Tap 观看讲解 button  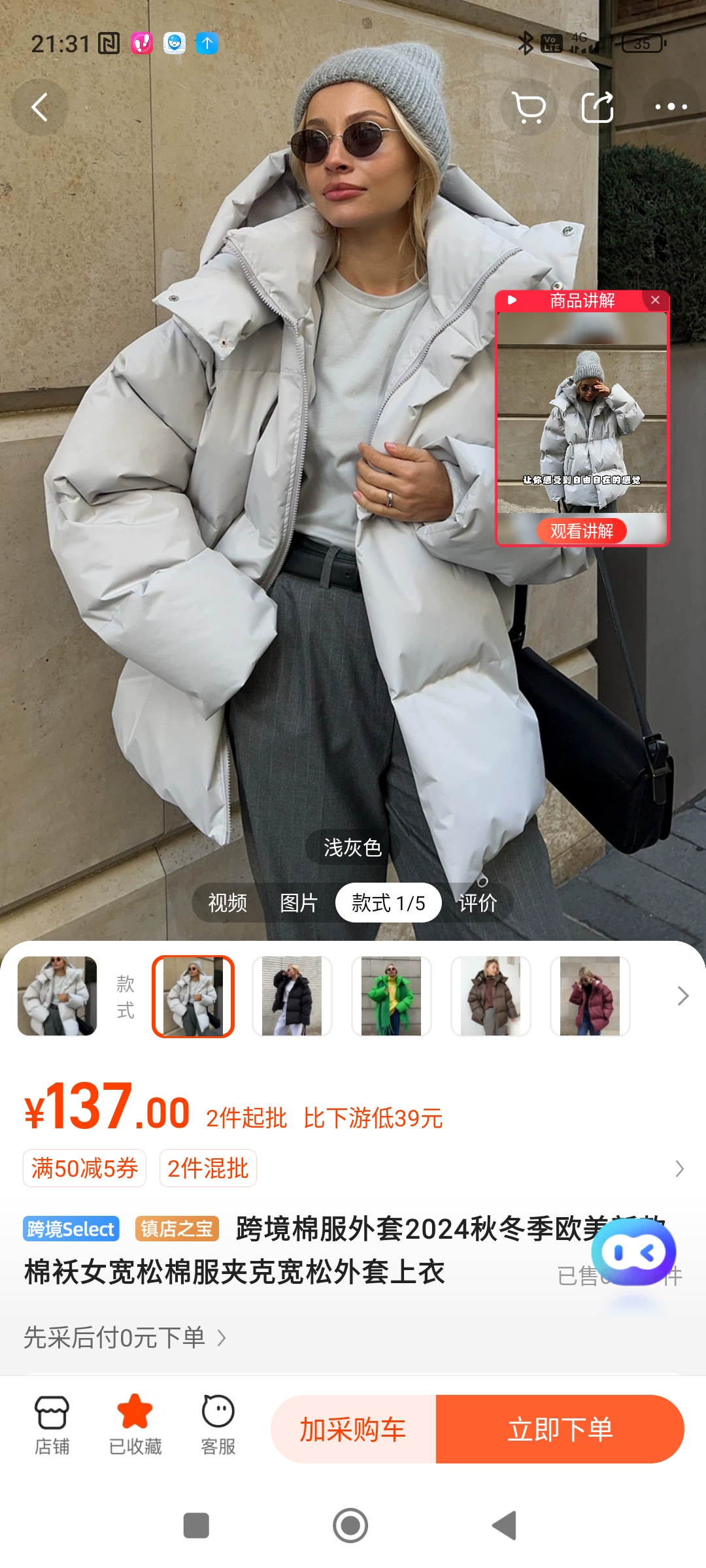click(x=582, y=531)
